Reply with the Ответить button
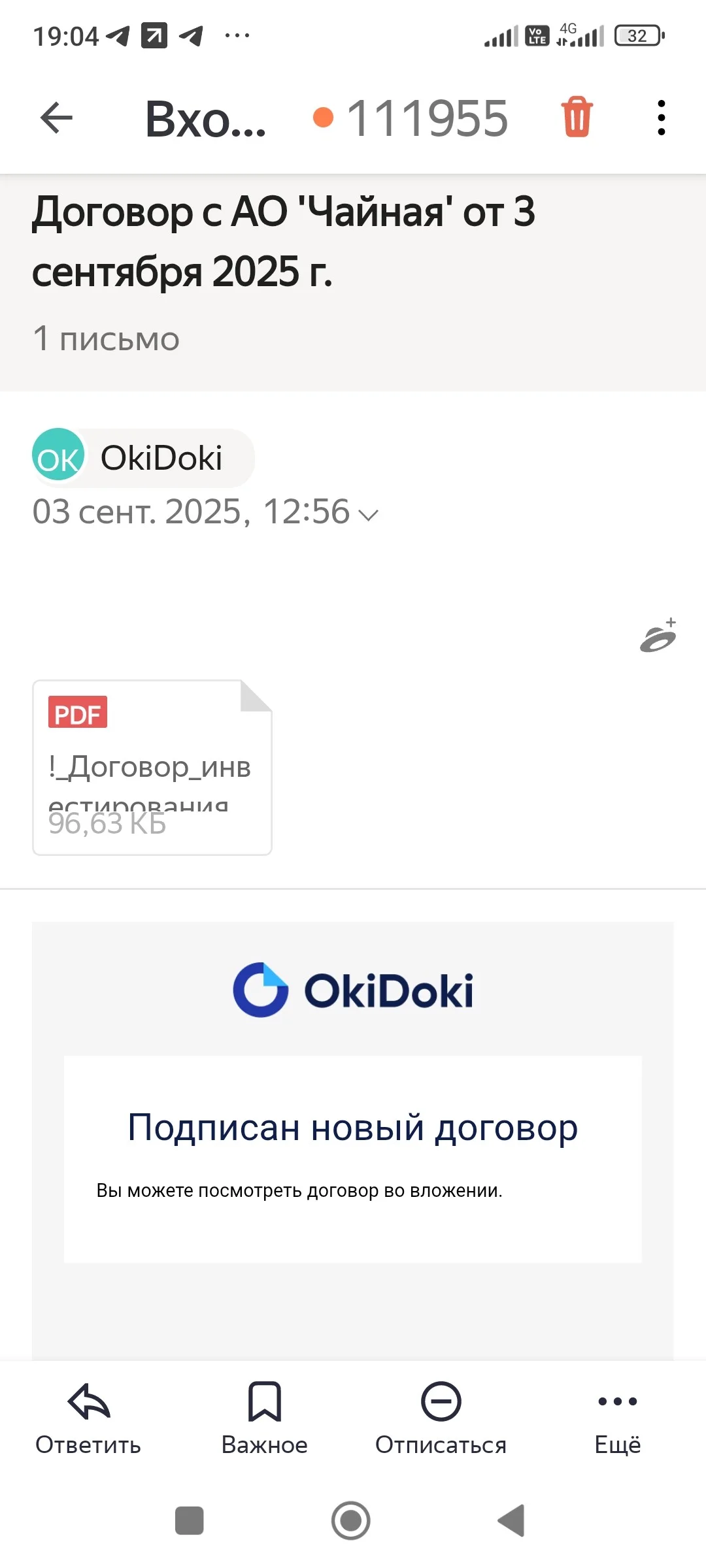 (88, 1419)
